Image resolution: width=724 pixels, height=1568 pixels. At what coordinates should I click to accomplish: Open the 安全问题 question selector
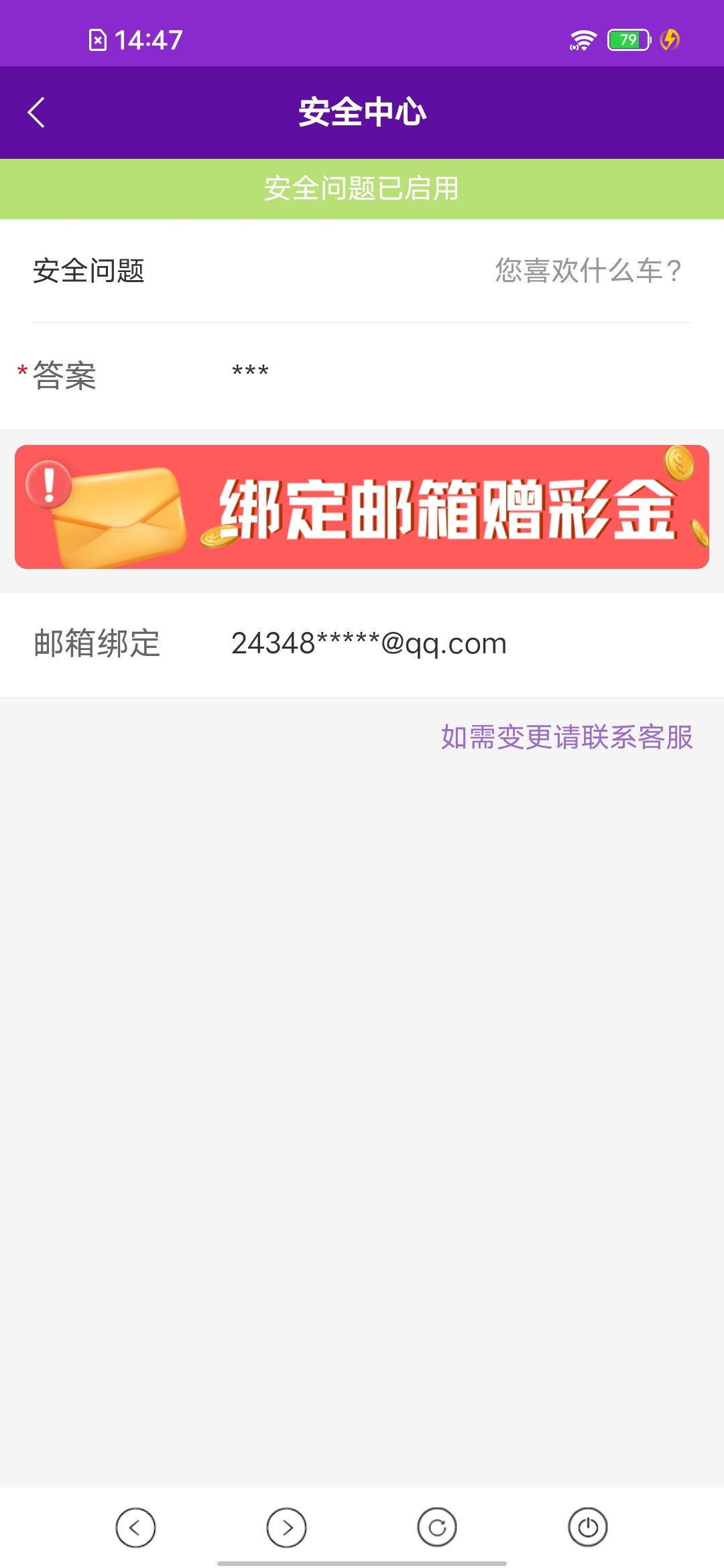[587, 271]
